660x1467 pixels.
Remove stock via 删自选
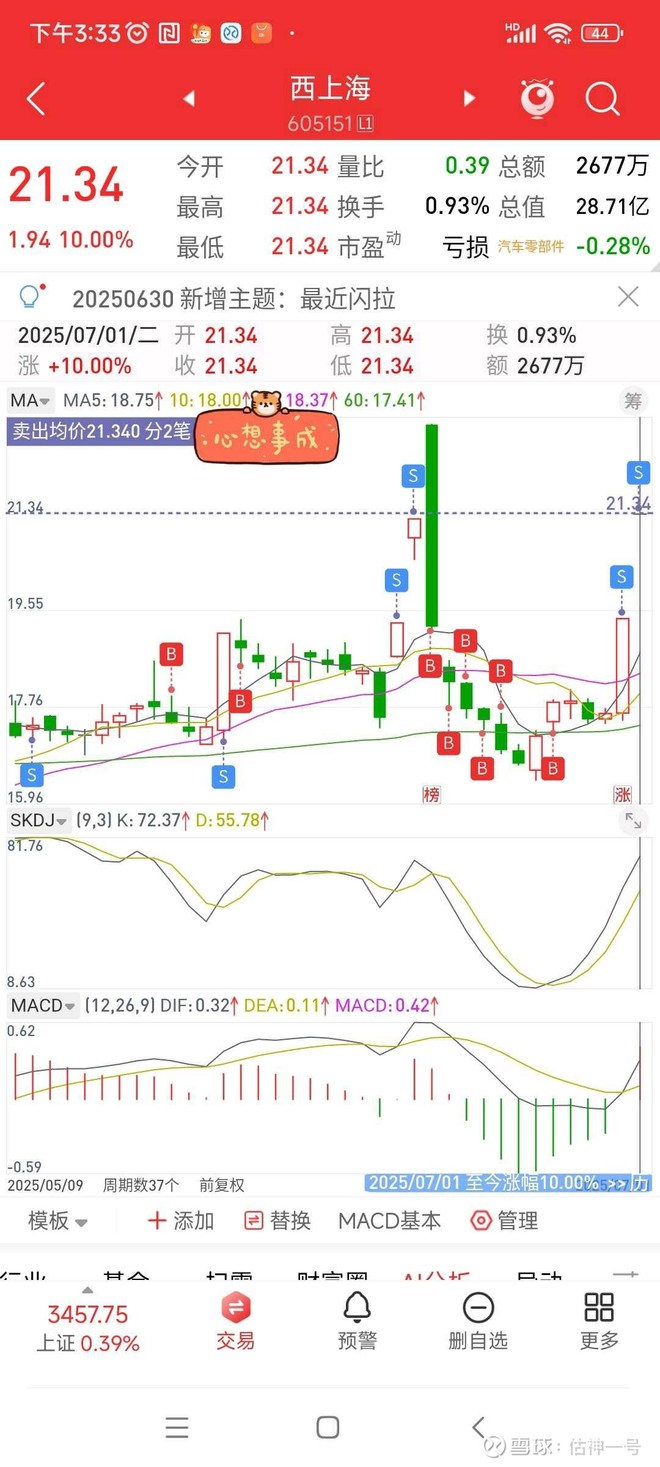[x=478, y=1320]
